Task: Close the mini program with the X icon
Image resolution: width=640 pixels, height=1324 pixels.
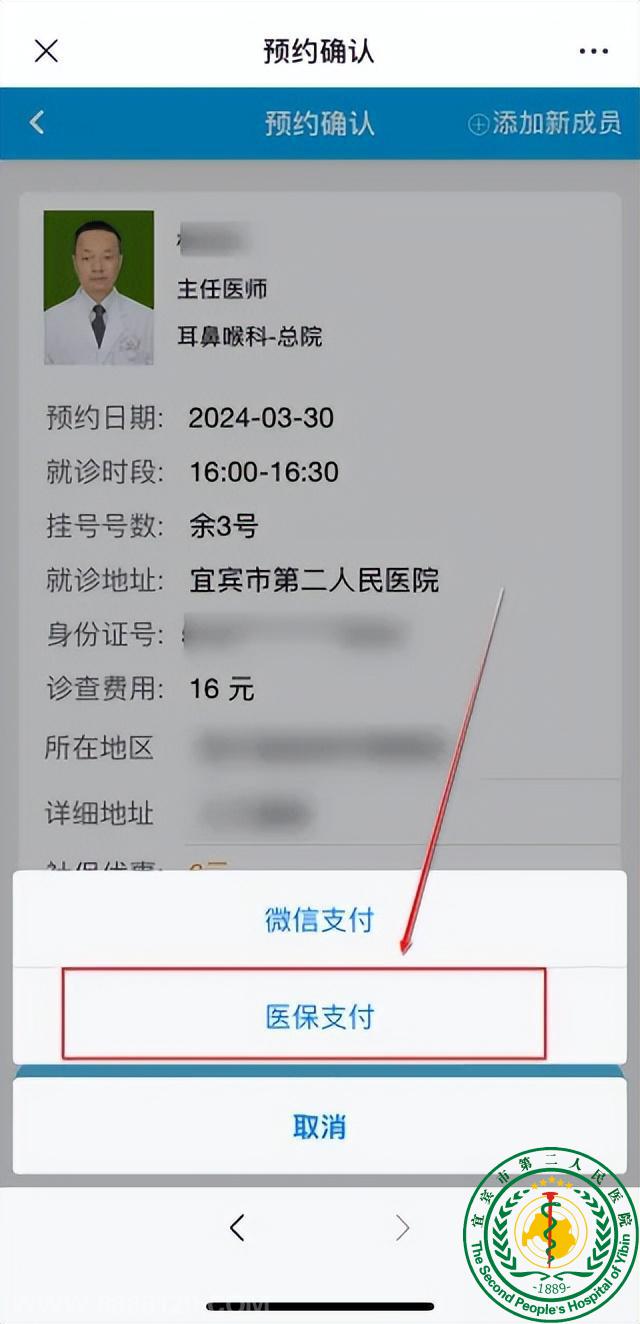Action: (46, 51)
